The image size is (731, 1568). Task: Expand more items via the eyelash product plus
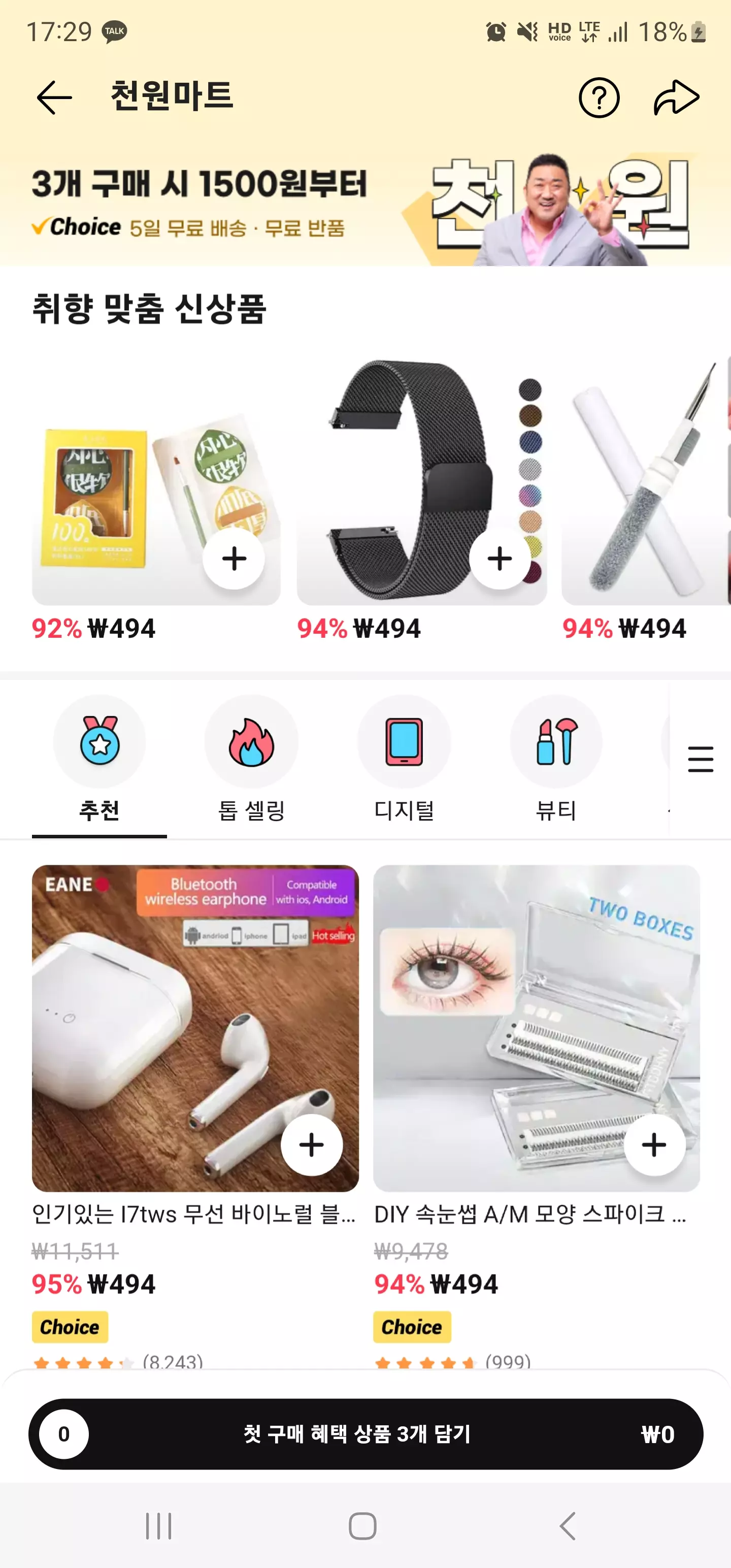653,1145
